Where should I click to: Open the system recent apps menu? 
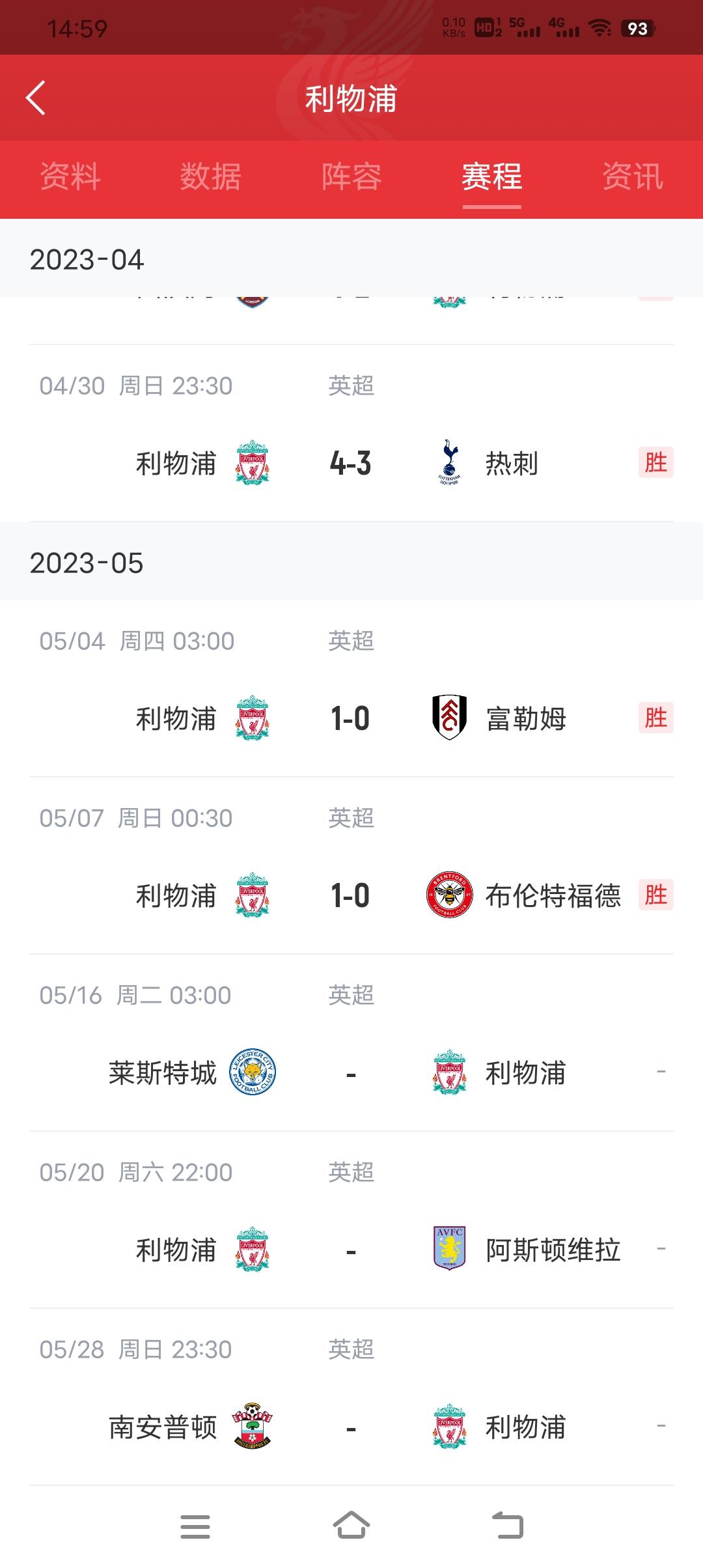pos(195,1526)
